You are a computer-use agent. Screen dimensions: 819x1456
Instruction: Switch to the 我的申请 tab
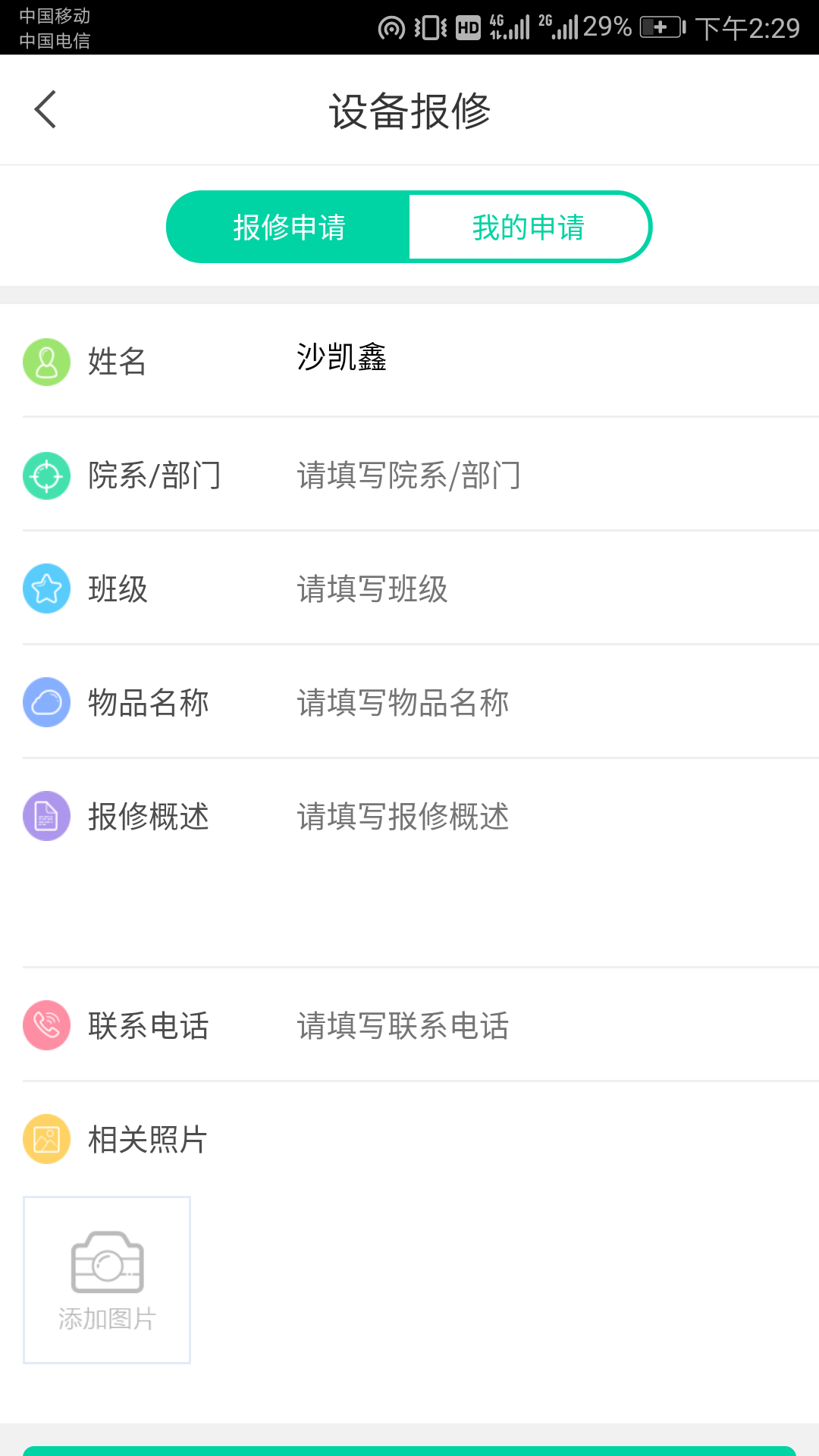(529, 227)
